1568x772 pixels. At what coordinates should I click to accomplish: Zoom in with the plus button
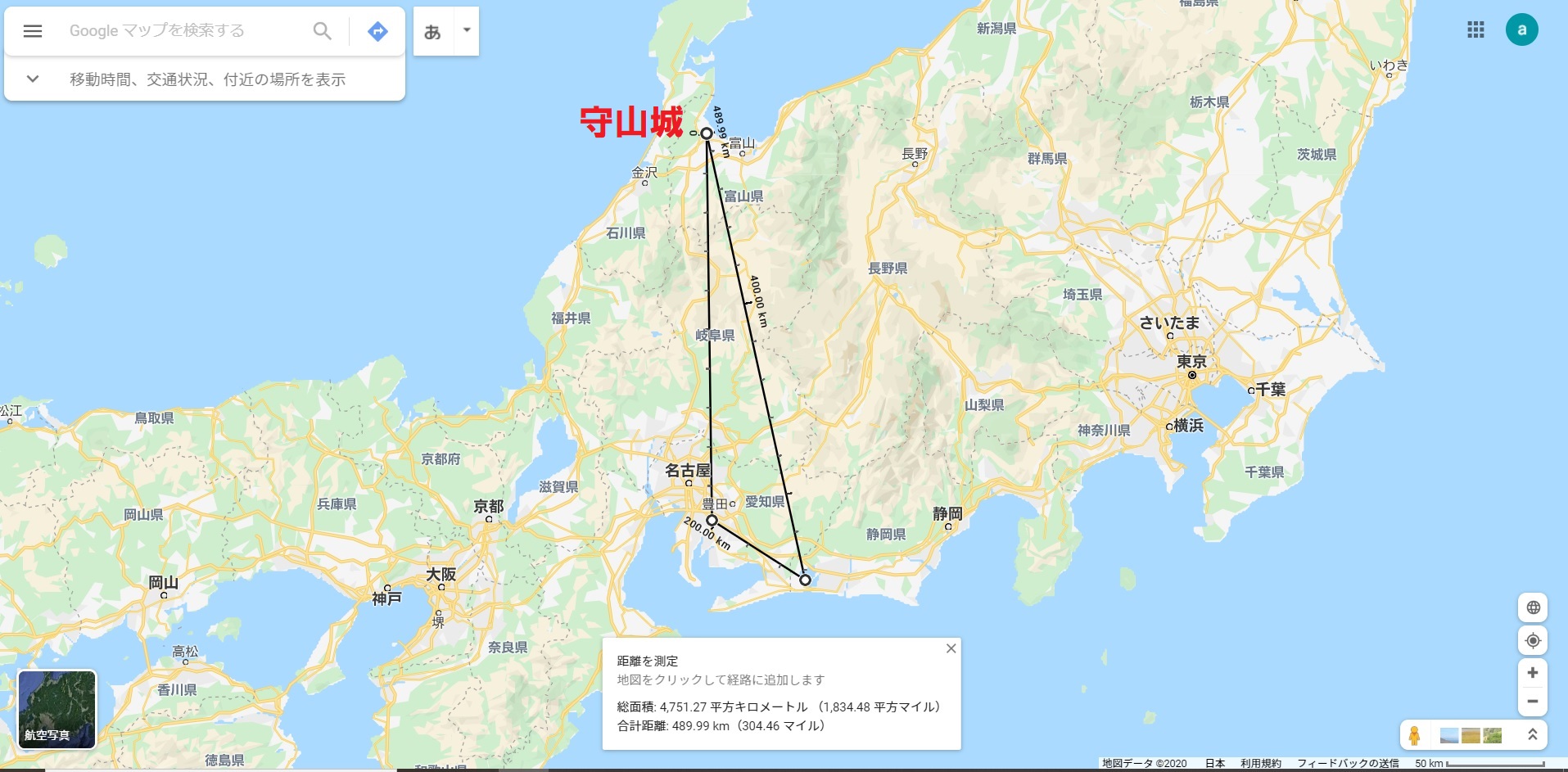pos(1533,673)
